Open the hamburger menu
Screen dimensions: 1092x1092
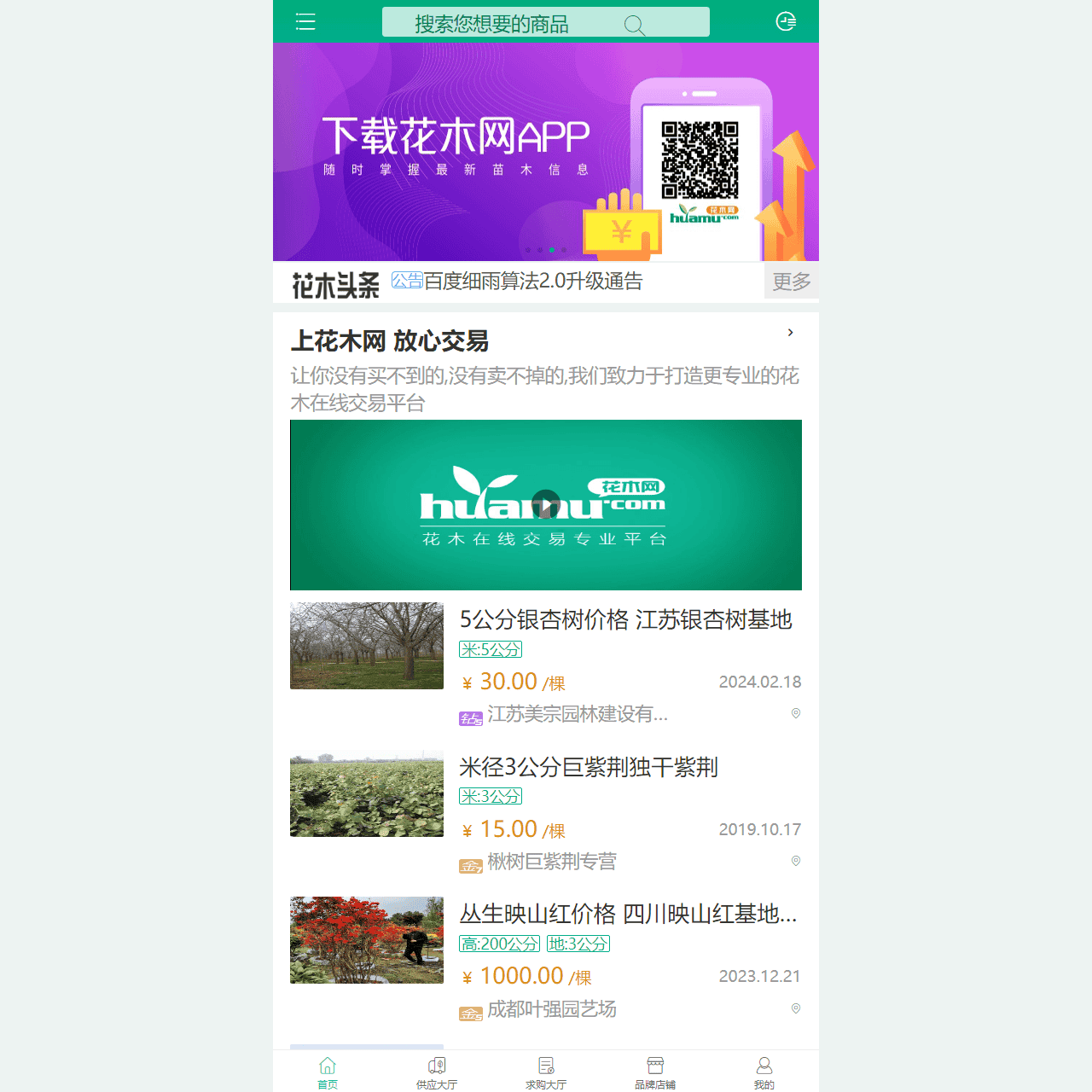305,22
